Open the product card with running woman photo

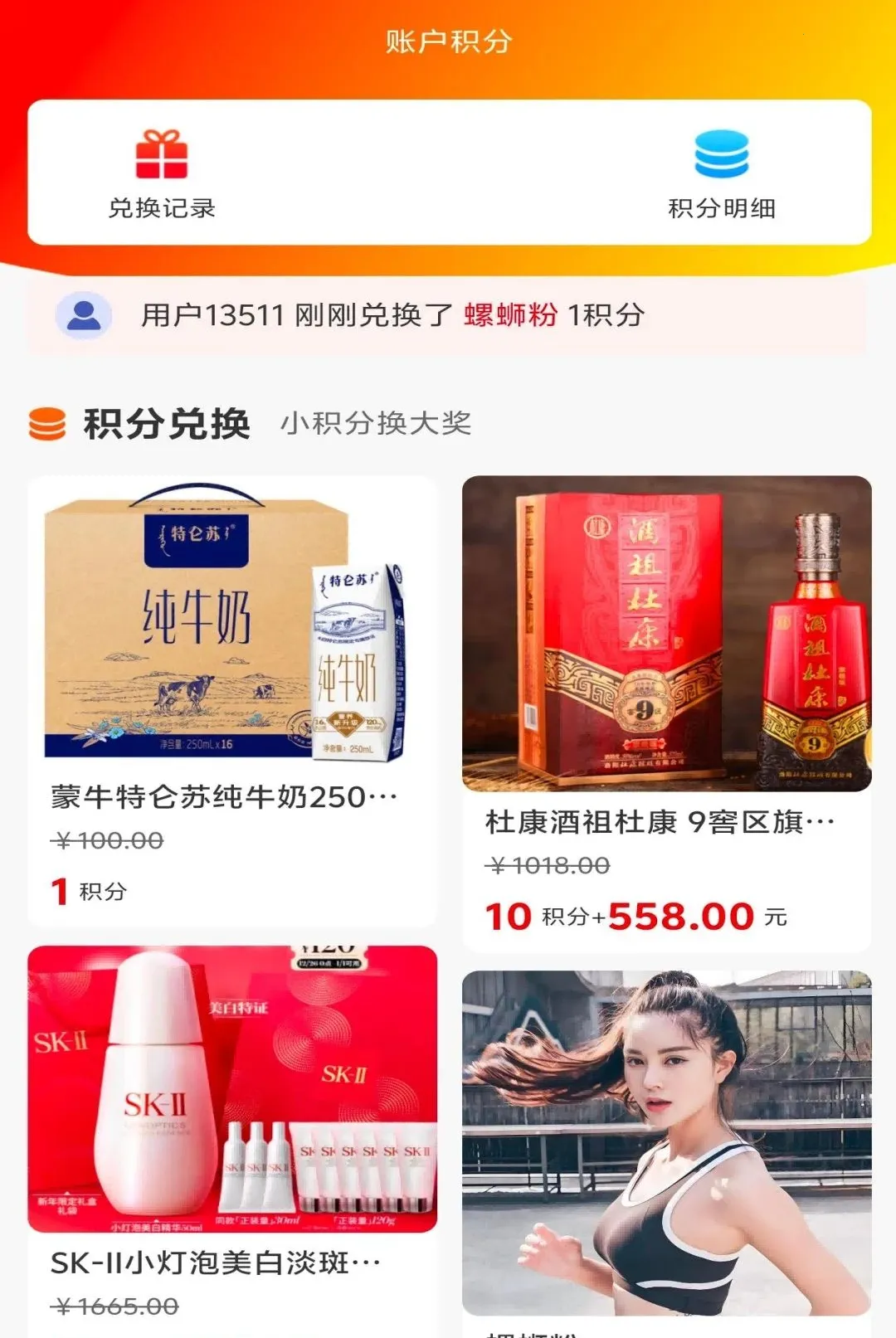667,1153
